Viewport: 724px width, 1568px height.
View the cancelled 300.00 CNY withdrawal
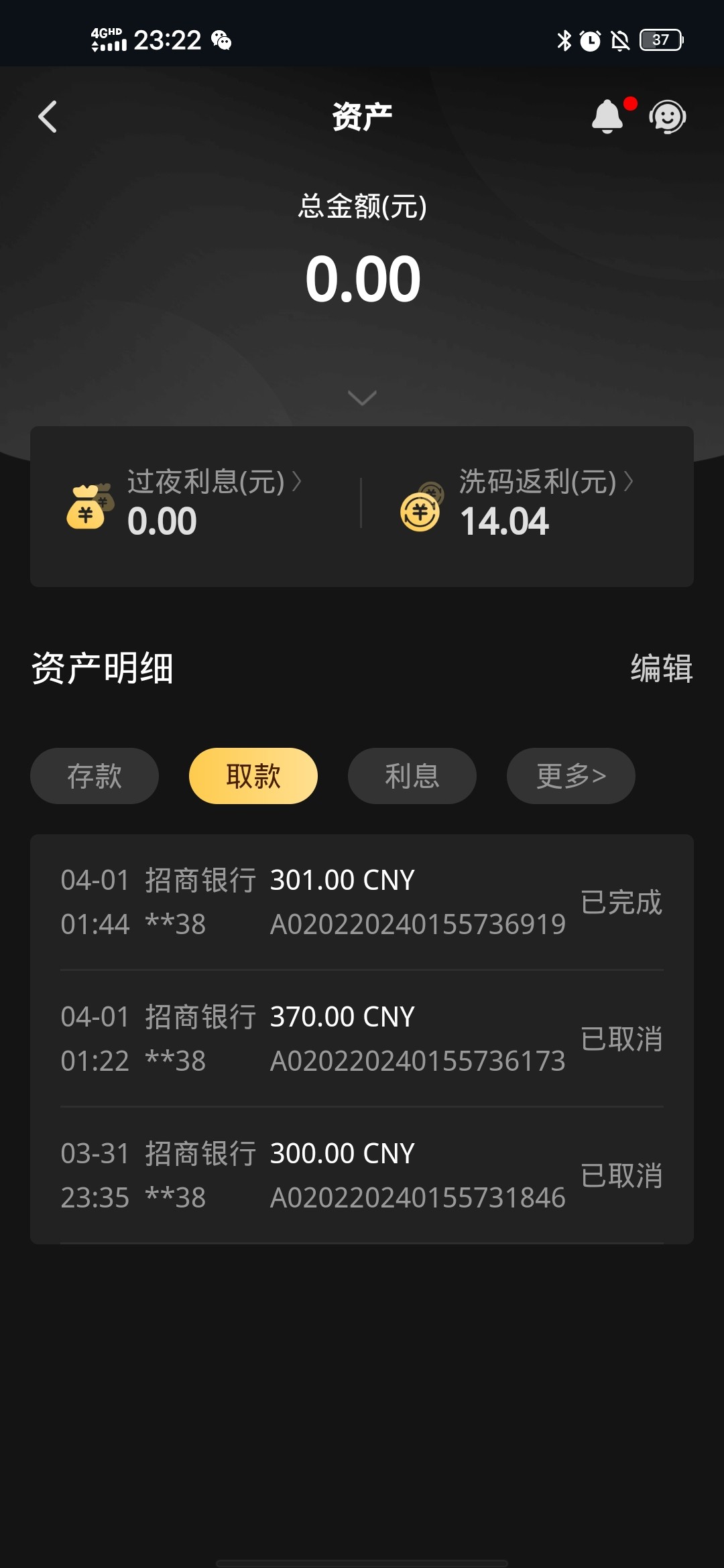tap(362, 1175)
